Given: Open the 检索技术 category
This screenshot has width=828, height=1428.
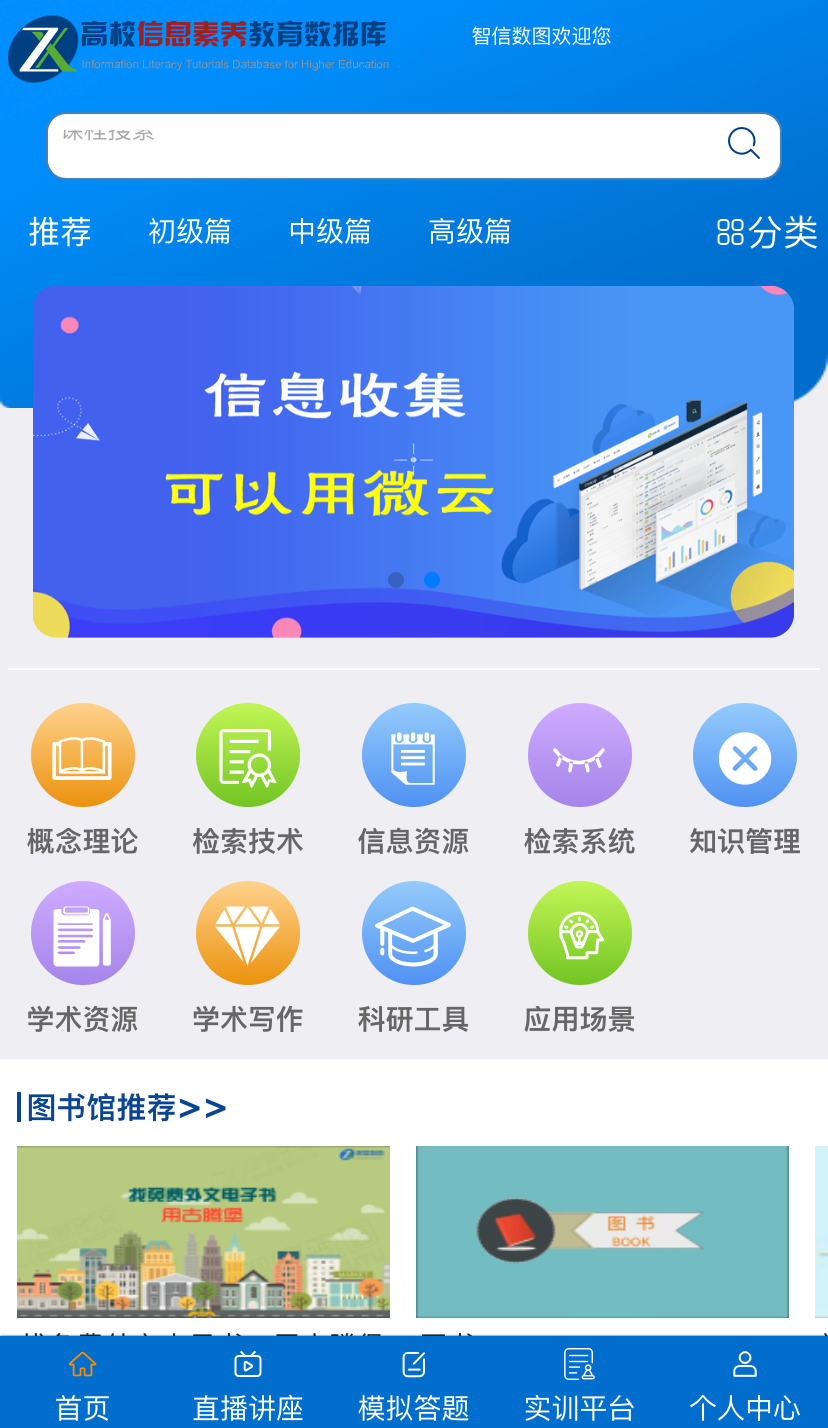Looking at the screenshot, I should coord(248,779).
